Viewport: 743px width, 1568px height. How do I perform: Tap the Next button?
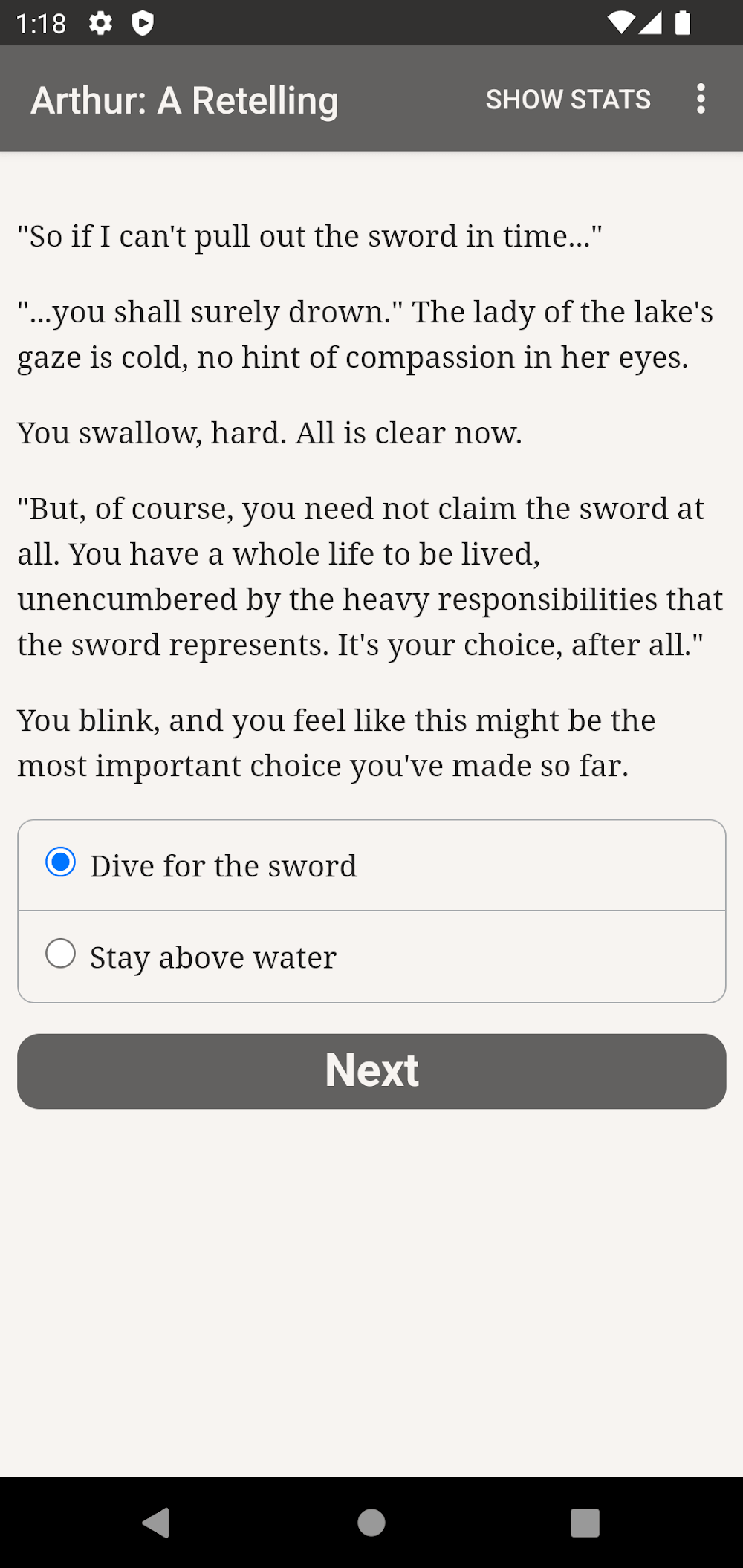[x=371, y=1071]
